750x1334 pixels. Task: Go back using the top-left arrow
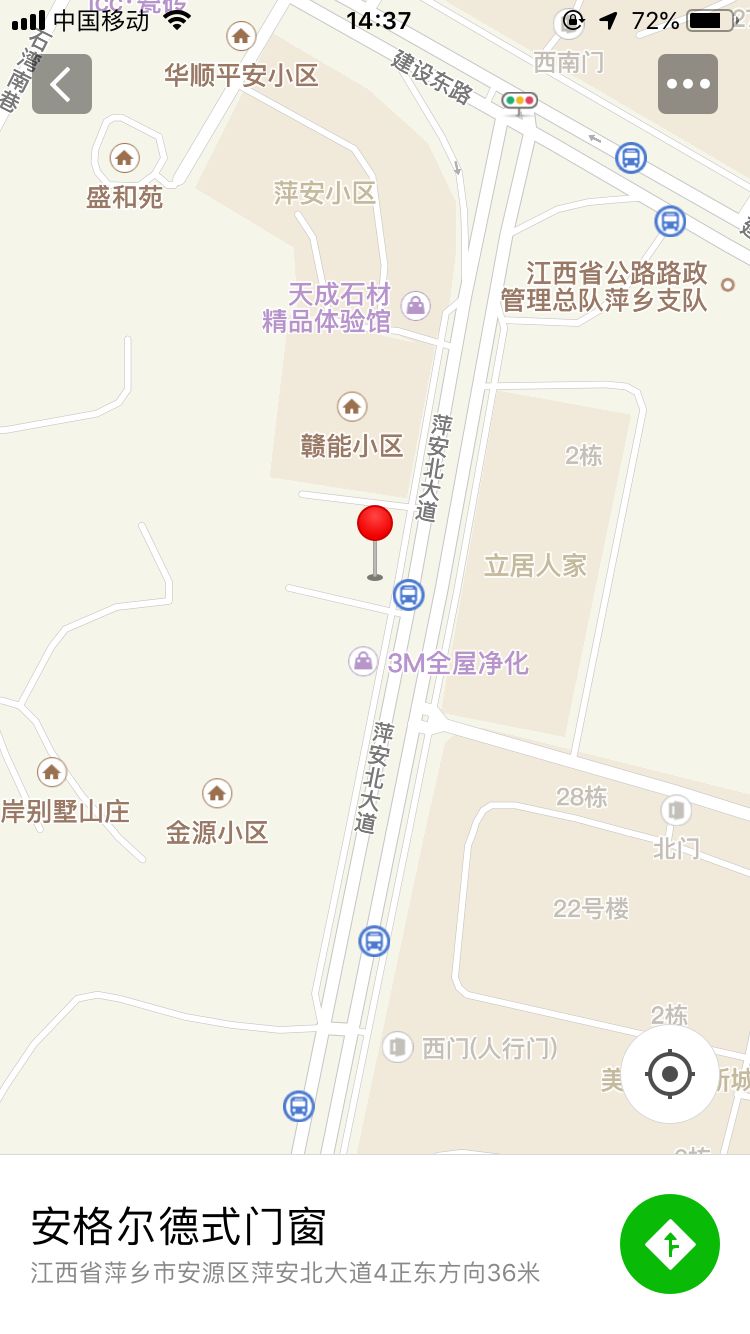coord(62,84)
